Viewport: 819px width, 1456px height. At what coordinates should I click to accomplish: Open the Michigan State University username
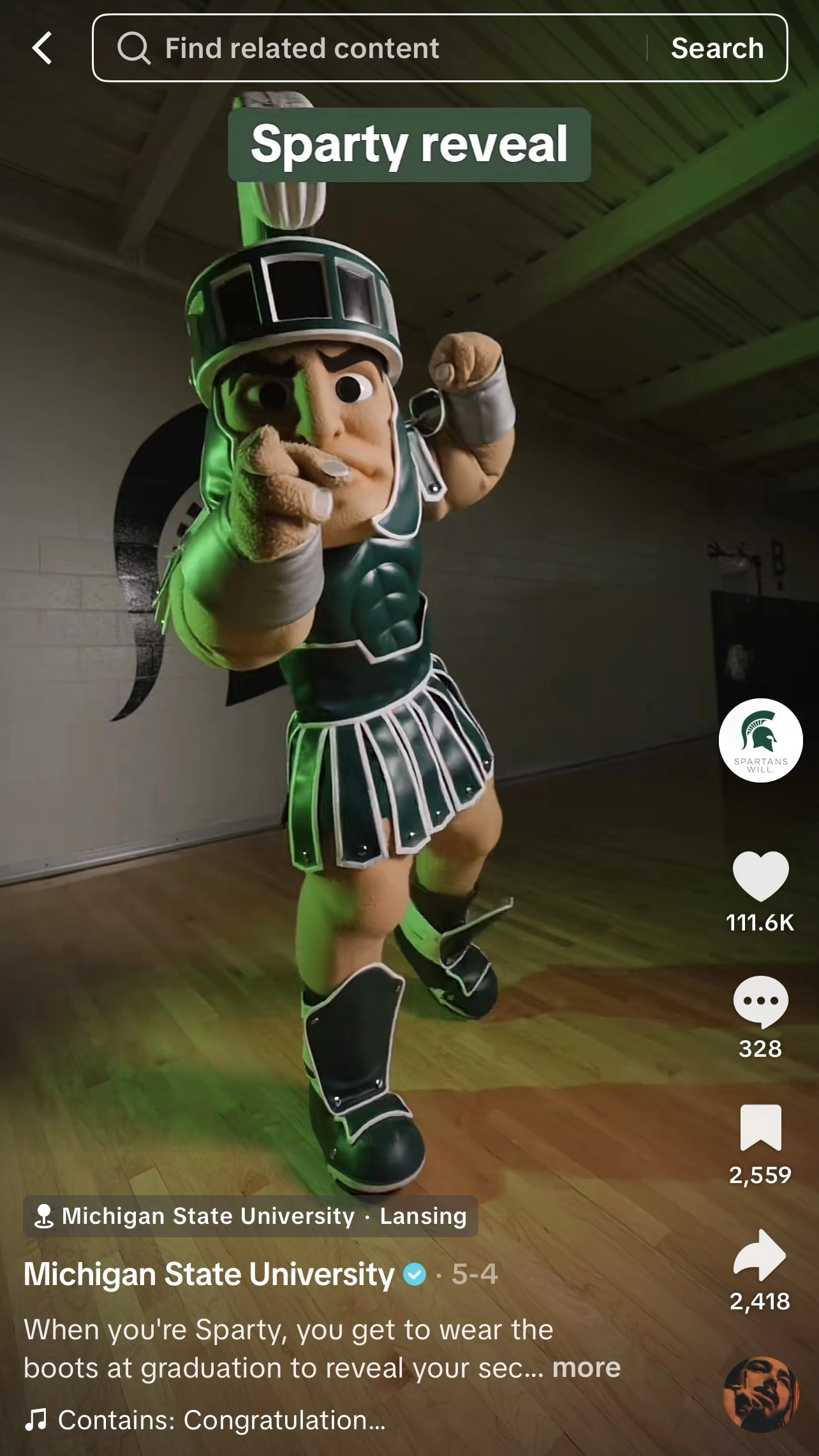(209, 1274)
